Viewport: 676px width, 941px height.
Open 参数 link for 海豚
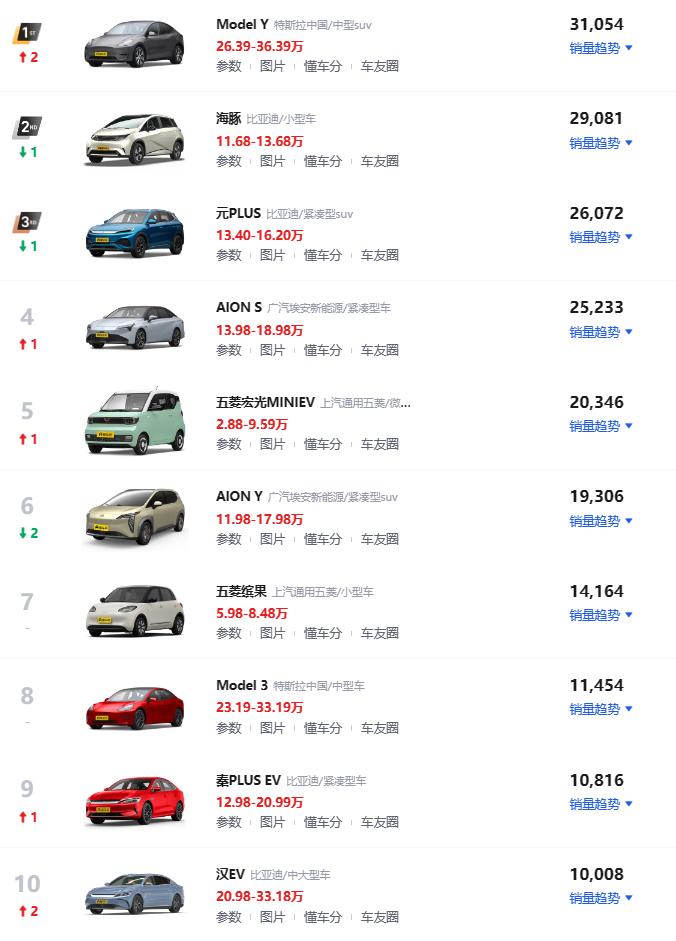point(229,161)
